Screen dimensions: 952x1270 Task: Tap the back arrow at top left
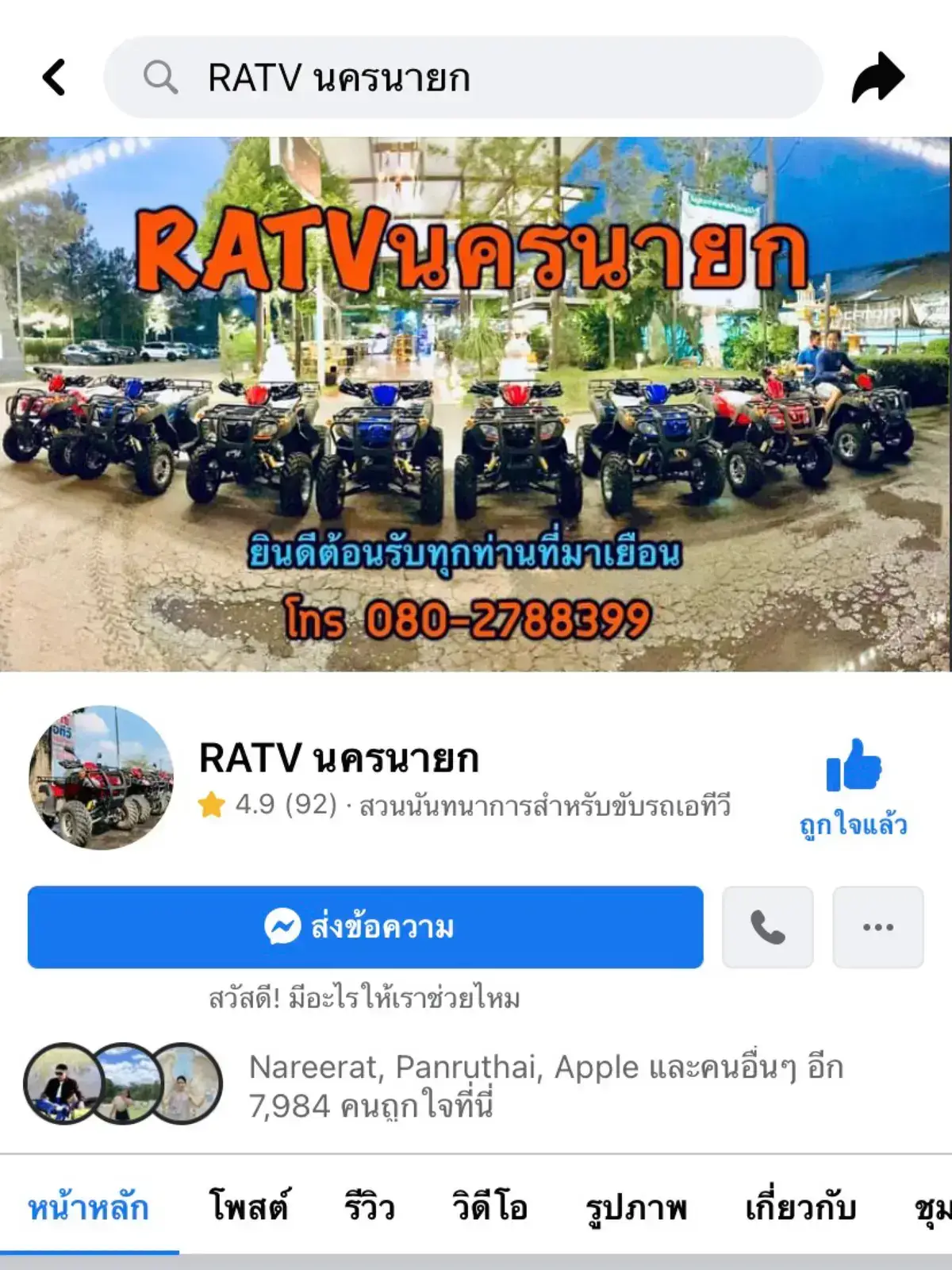click(x=53, y=78)
